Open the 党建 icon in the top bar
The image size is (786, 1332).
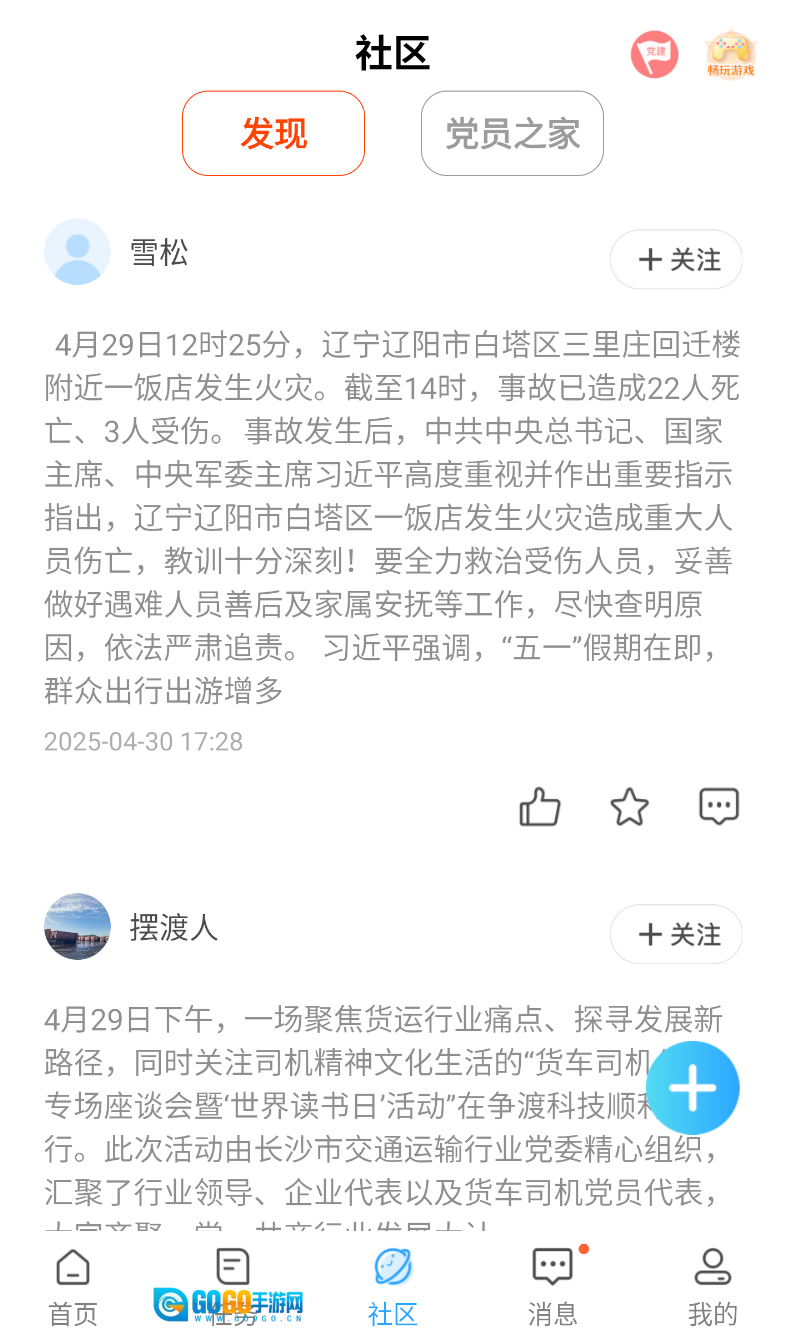pyautogui.click(x=654, y=55)
